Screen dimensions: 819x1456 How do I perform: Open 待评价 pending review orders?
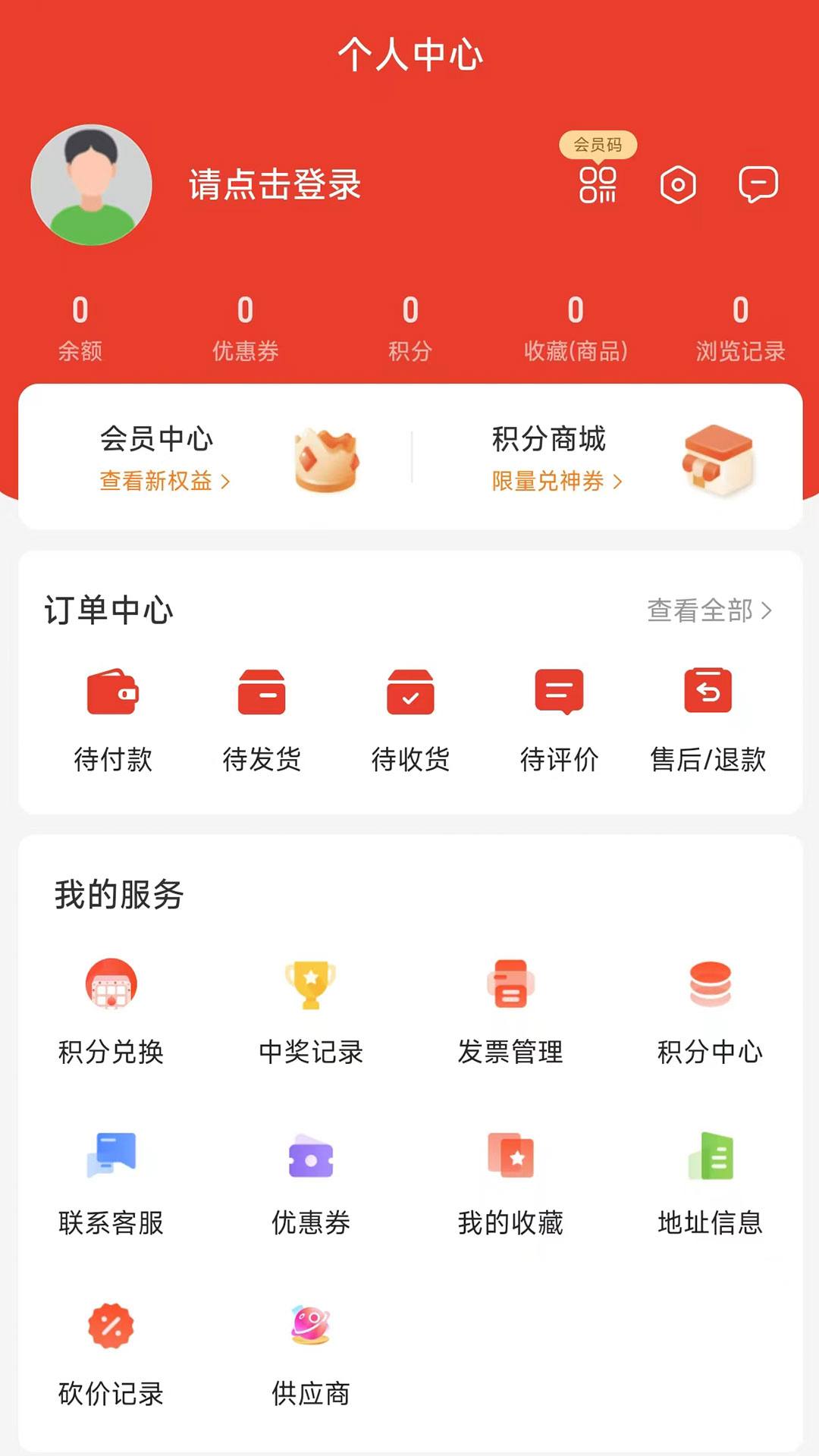(x=560, y=713)
